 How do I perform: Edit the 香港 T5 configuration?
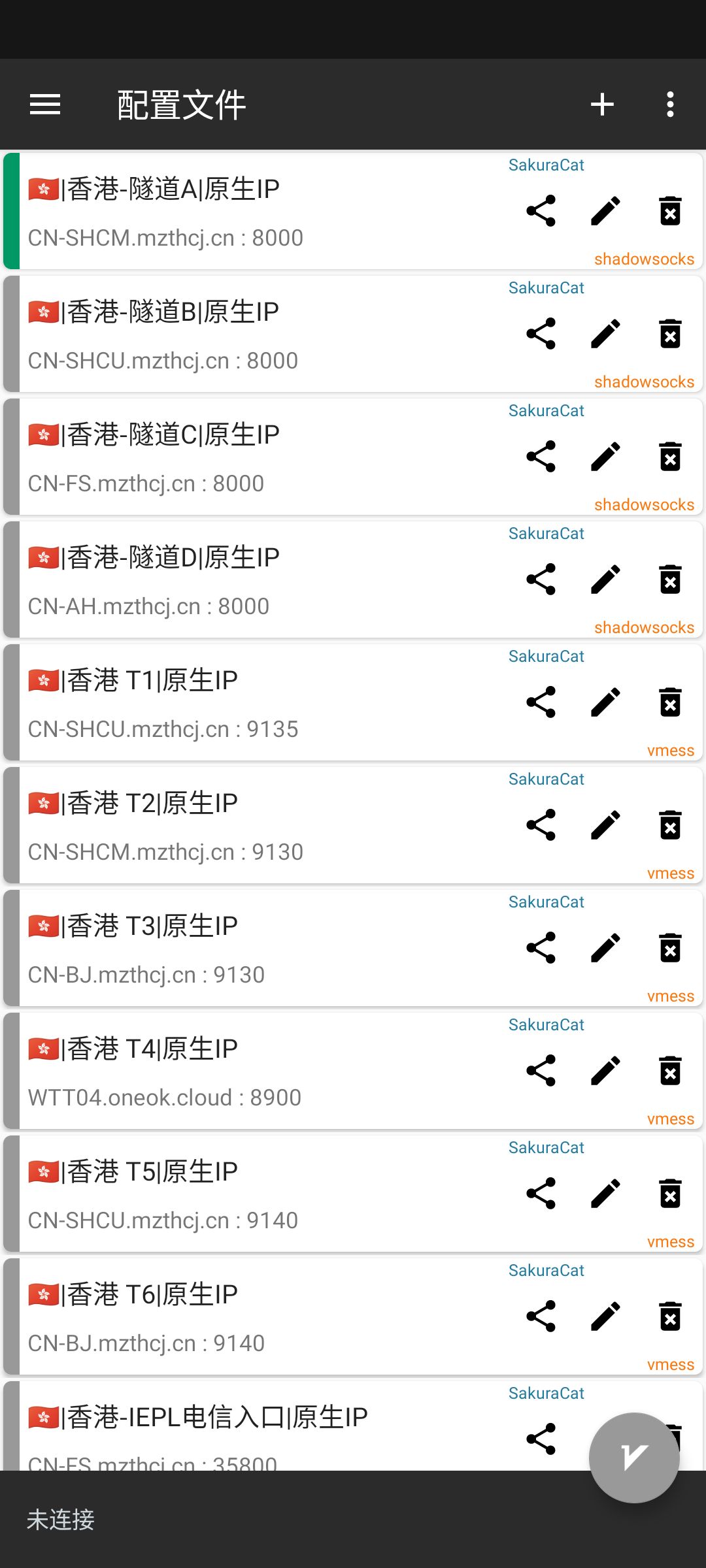(x=605, y=1194)
